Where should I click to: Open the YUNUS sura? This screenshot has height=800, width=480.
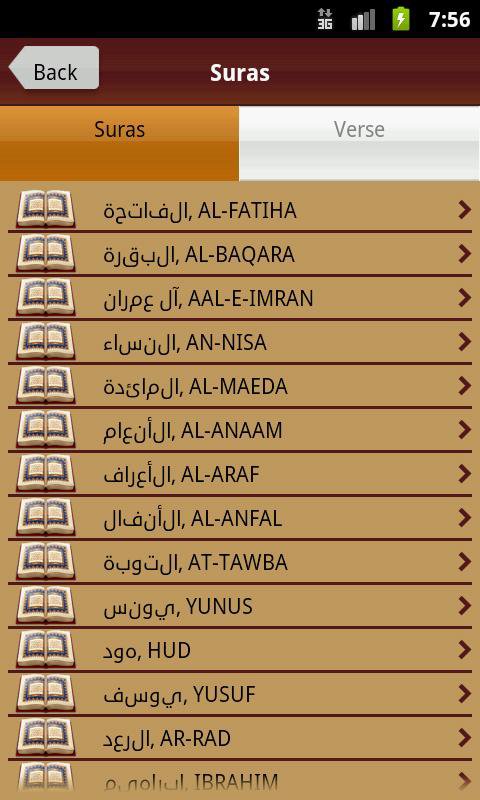pos(240,606)
